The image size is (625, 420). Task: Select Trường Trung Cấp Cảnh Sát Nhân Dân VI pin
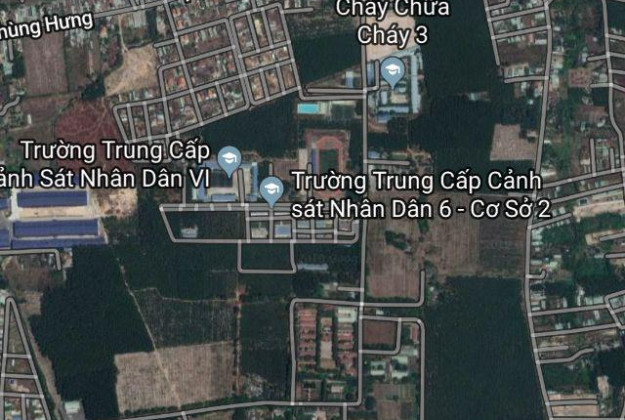(229, 158)
